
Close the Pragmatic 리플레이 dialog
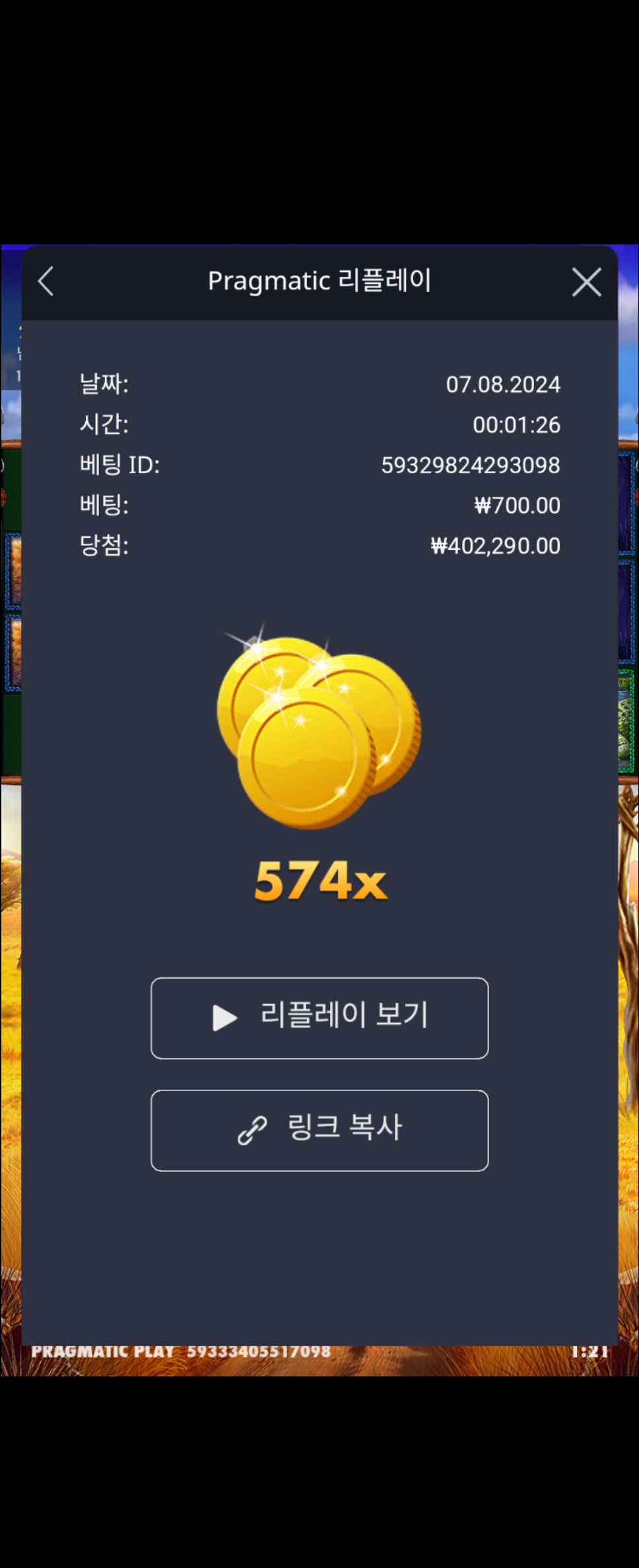(x=586, y=282)
